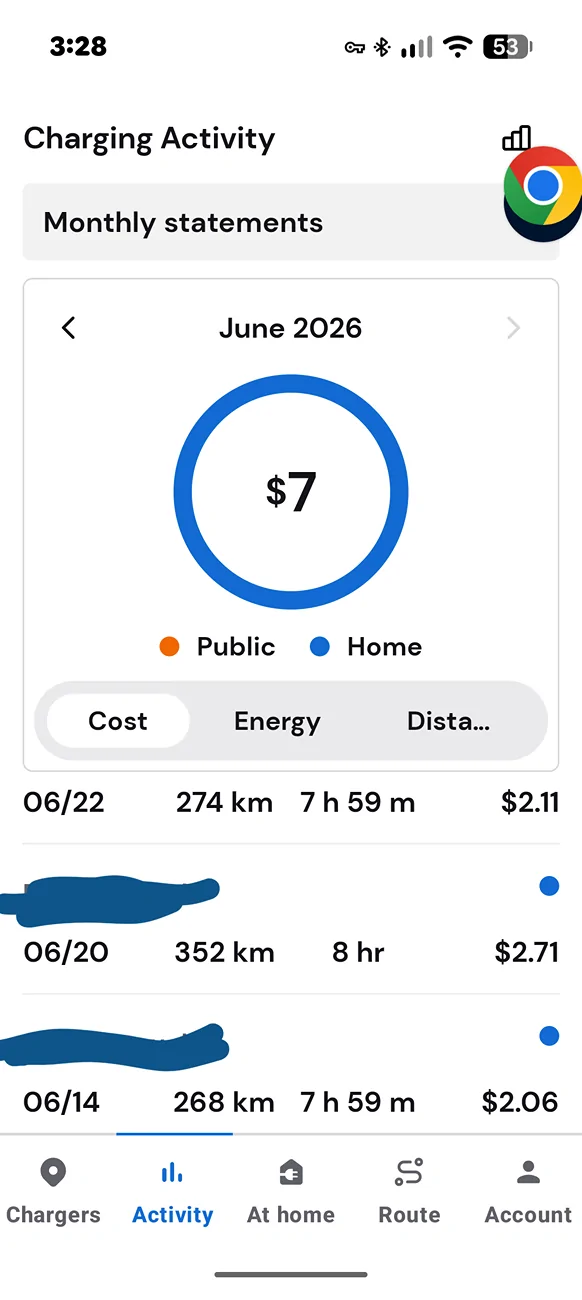
Task: Go to the previous month from June 2026
Action: coord(68,328)
